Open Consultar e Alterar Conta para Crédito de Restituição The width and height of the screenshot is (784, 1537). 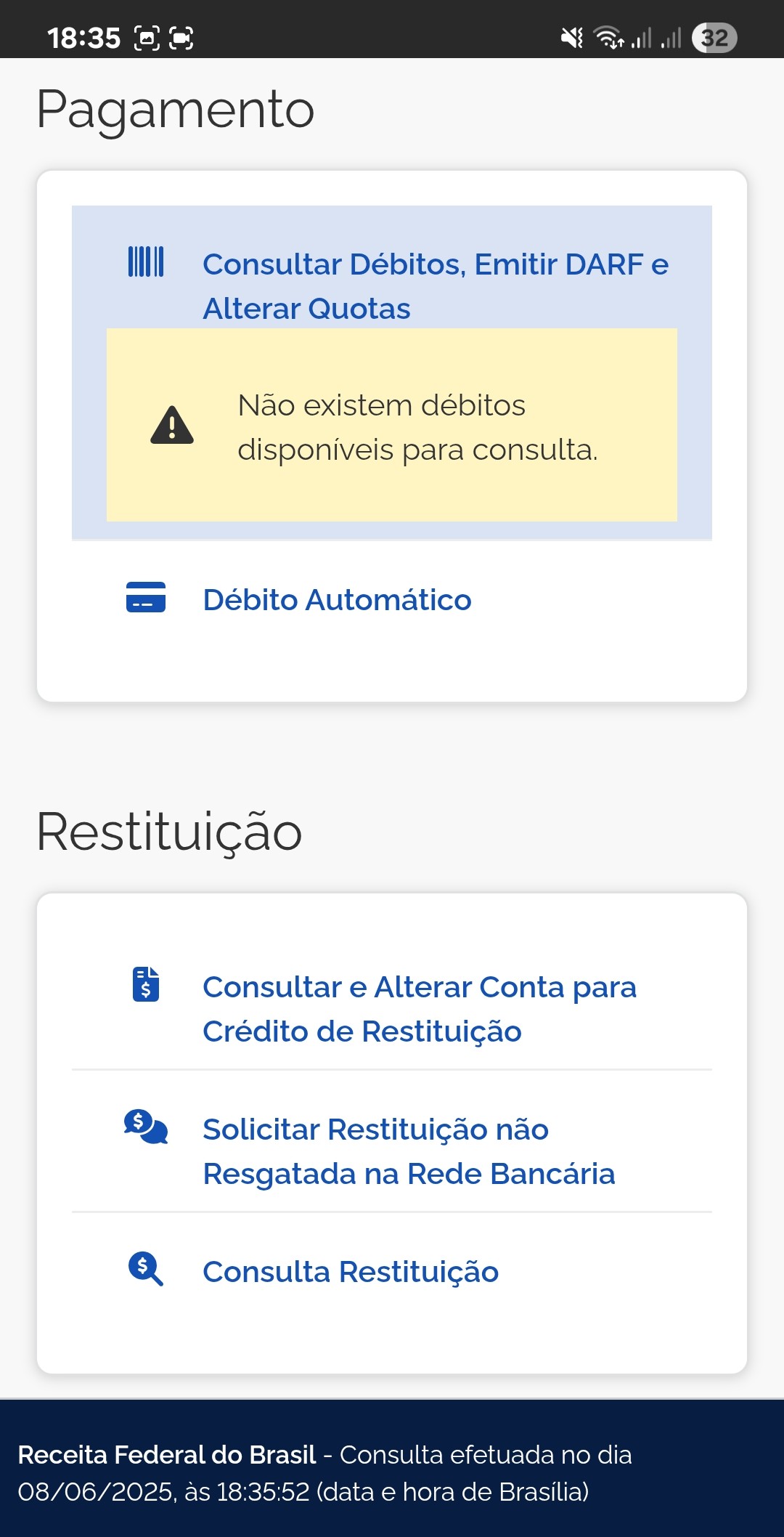[x=420, y=1009]
